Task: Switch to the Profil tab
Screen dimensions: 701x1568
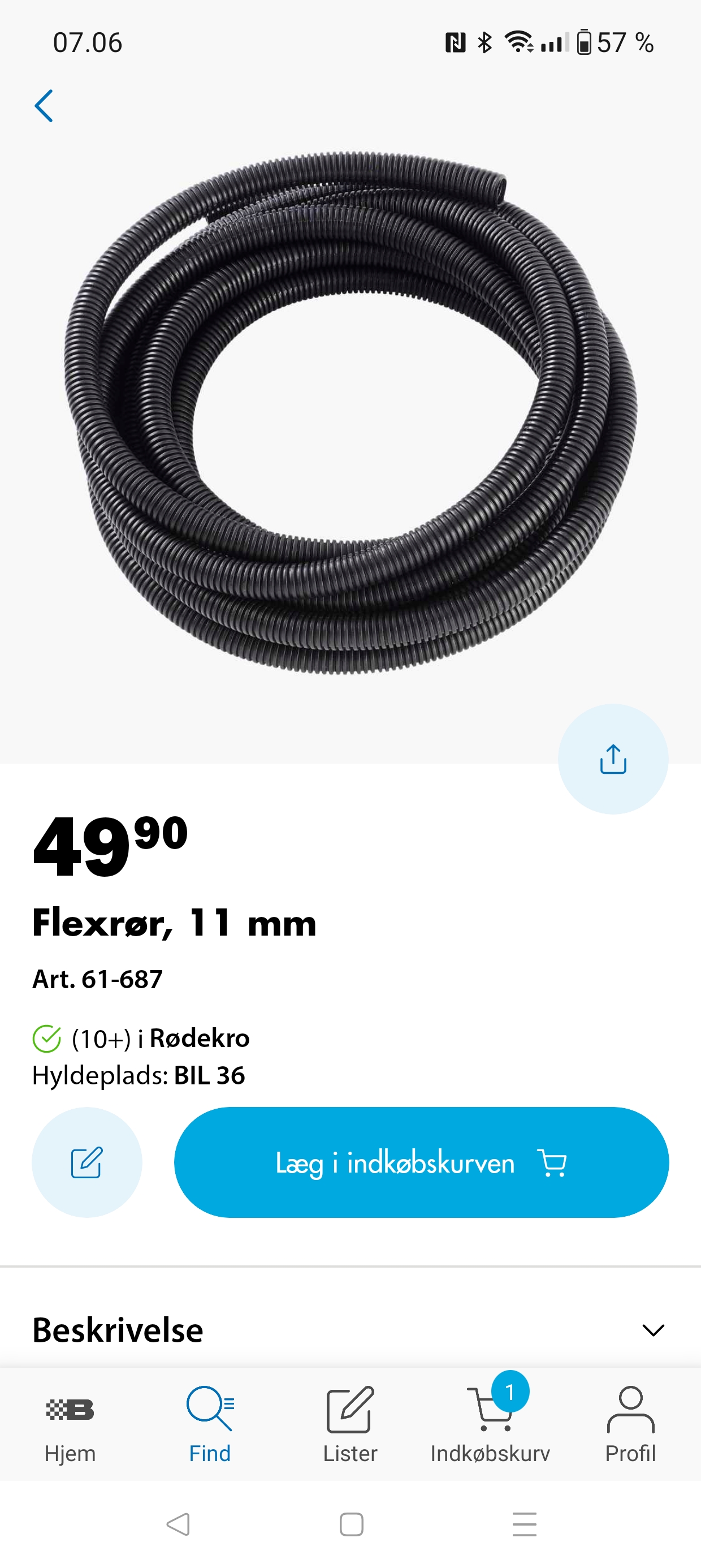Action: pyautogui.click(x=630, y=1424)
